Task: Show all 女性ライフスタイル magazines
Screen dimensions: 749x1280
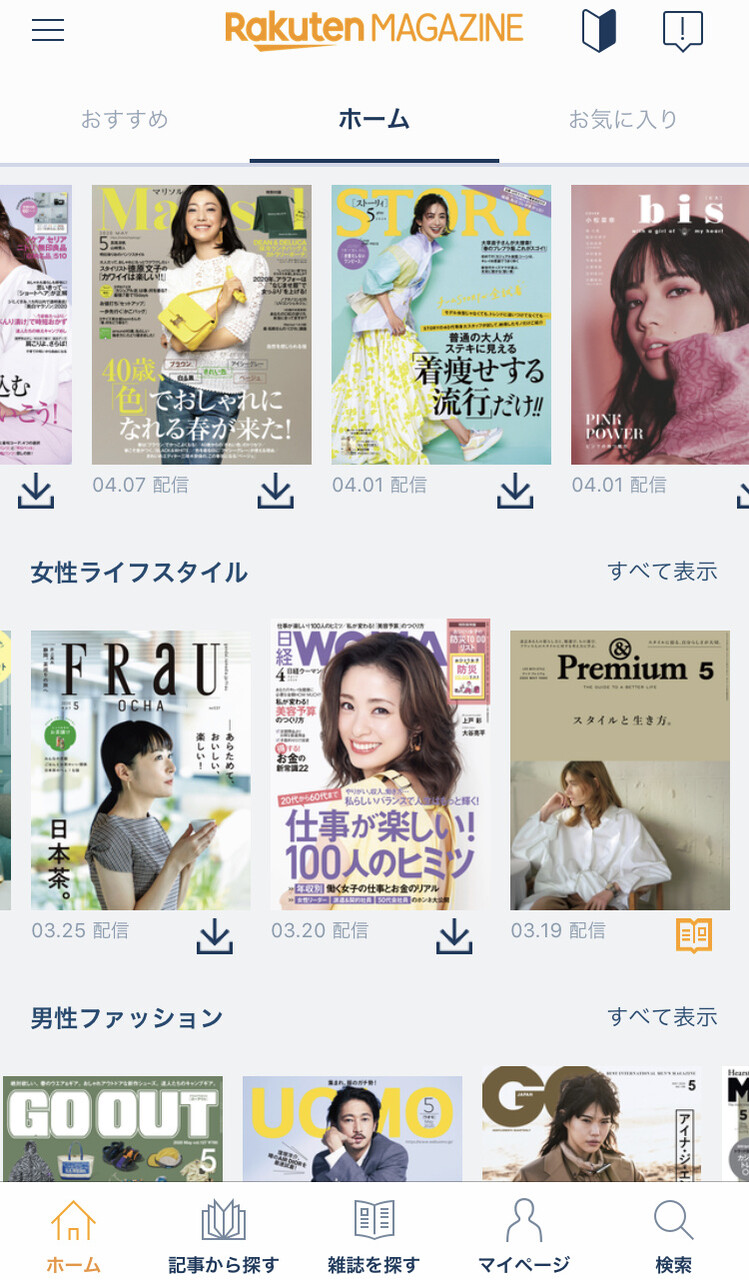Action: (x=662, y=571)
